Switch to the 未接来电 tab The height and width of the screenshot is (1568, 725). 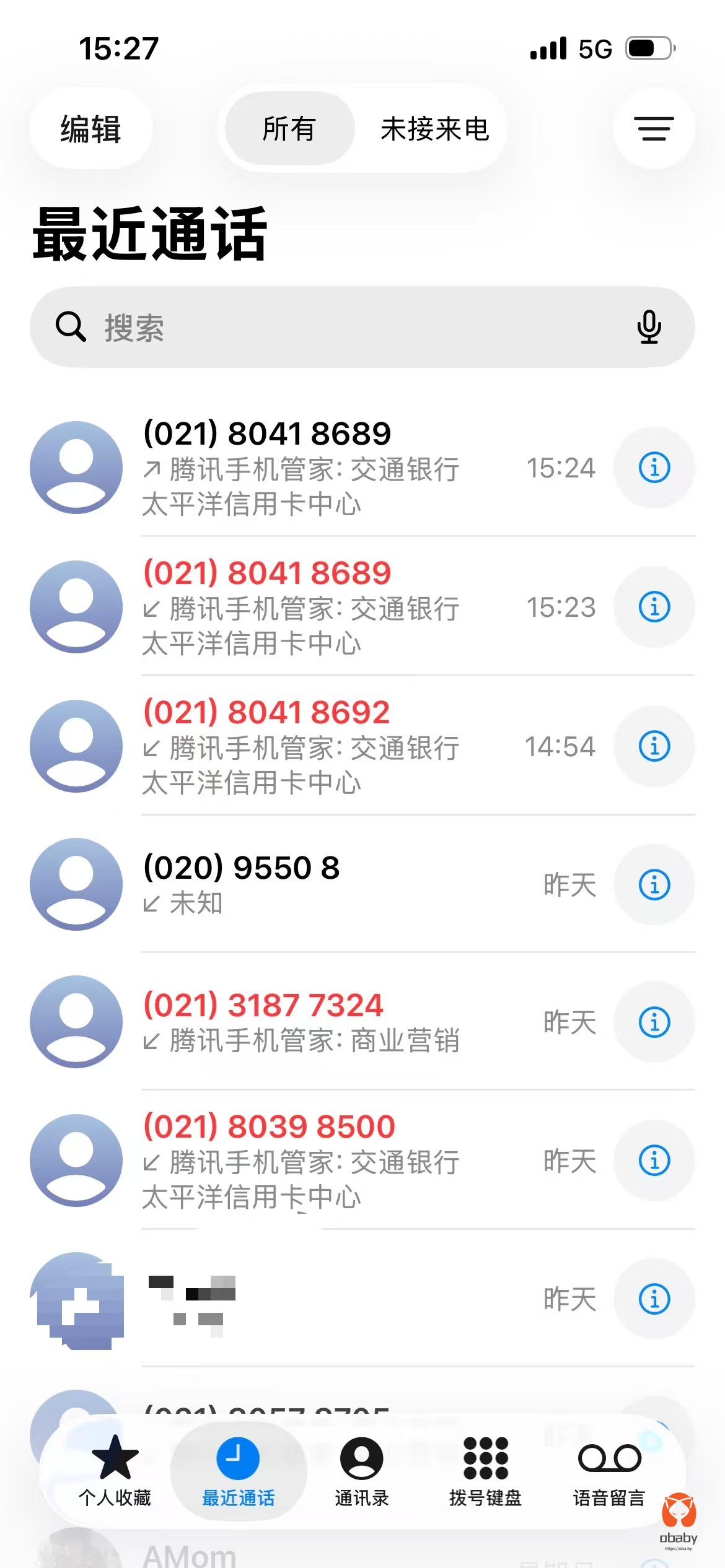(x=434, y=129)
